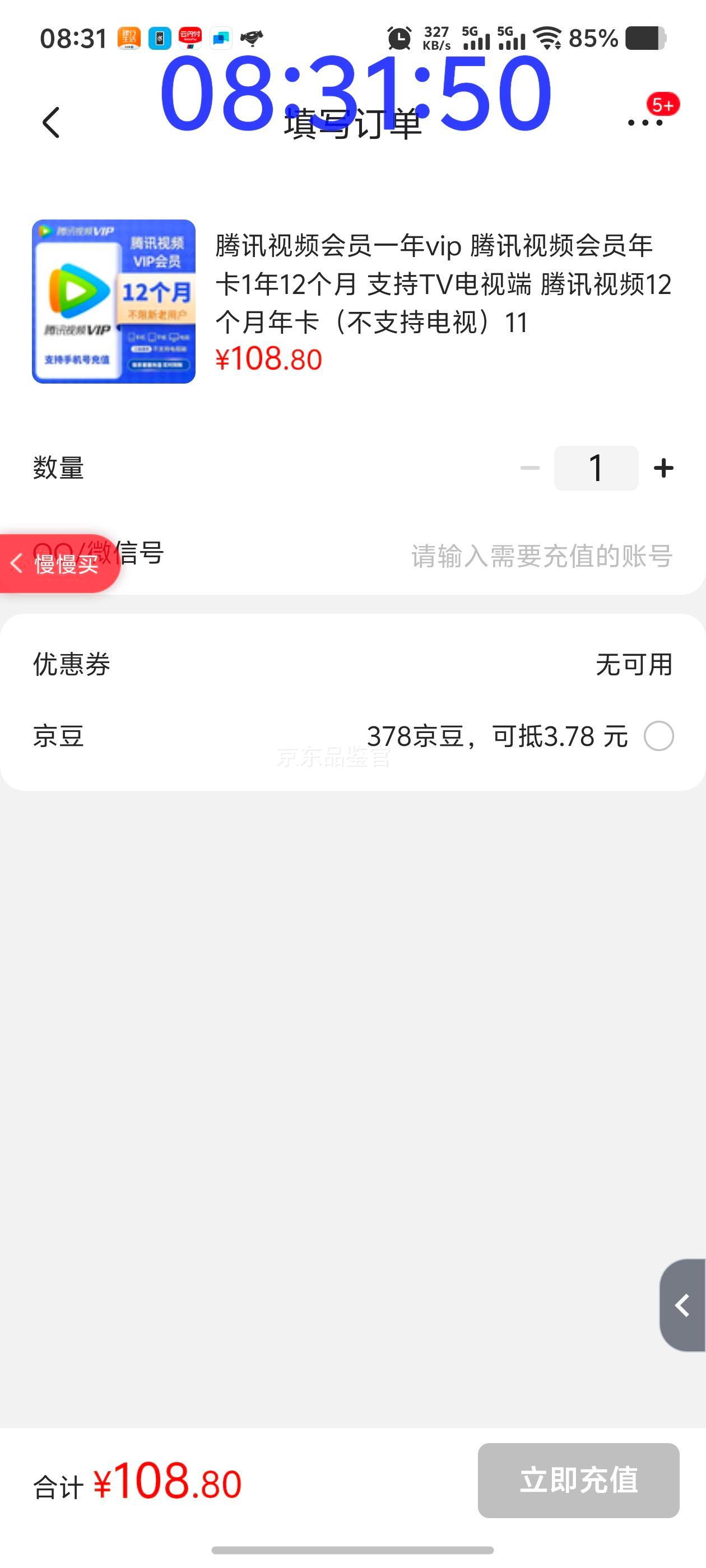Image resolution: width=706 pixels, height=1568 pixels.
Task: Open the 优惠券 coupon row
Action: pyautogui.click(x=352, y=664)
